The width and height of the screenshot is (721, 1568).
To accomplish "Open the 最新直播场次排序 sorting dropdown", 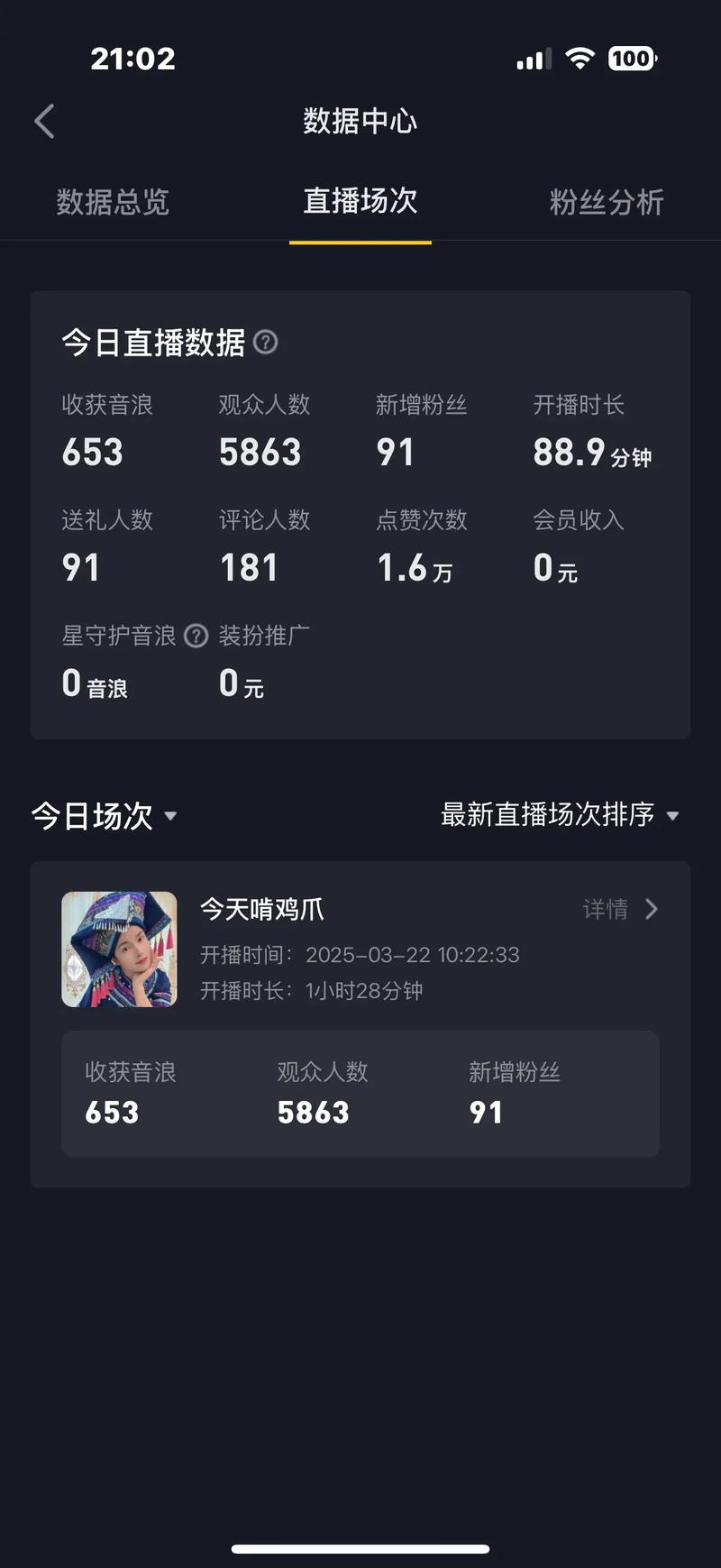I will pos(560,814).
